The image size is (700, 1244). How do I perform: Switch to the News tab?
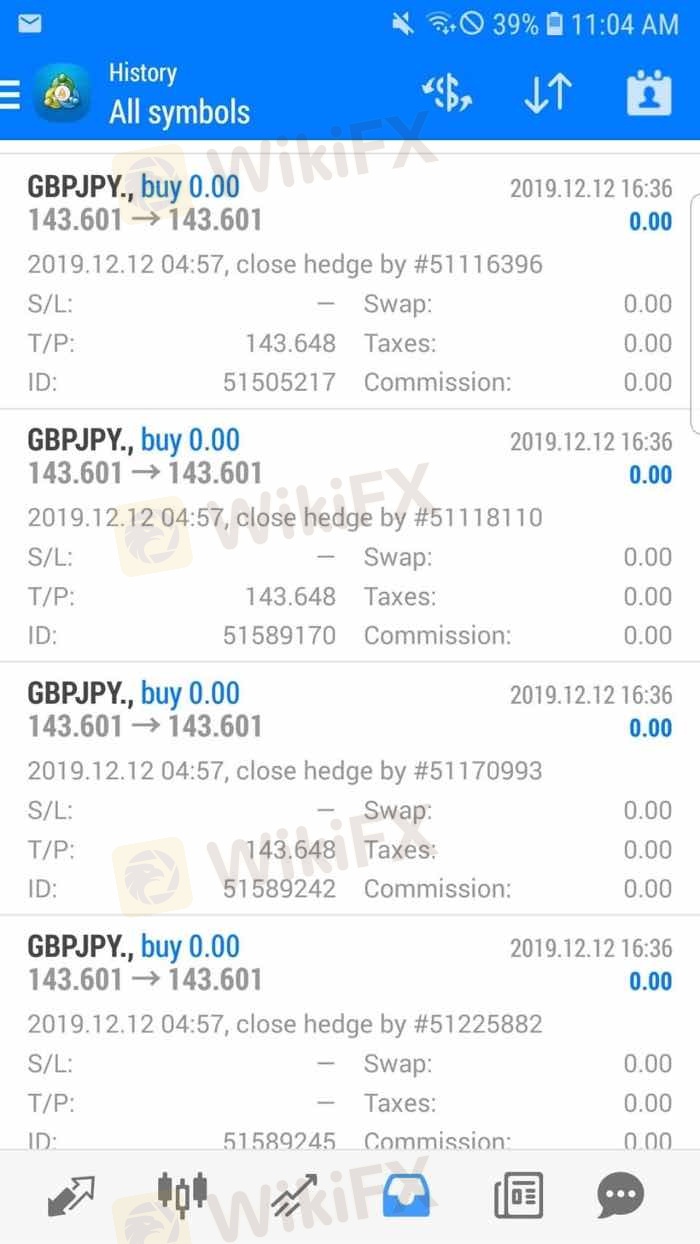518,1196
